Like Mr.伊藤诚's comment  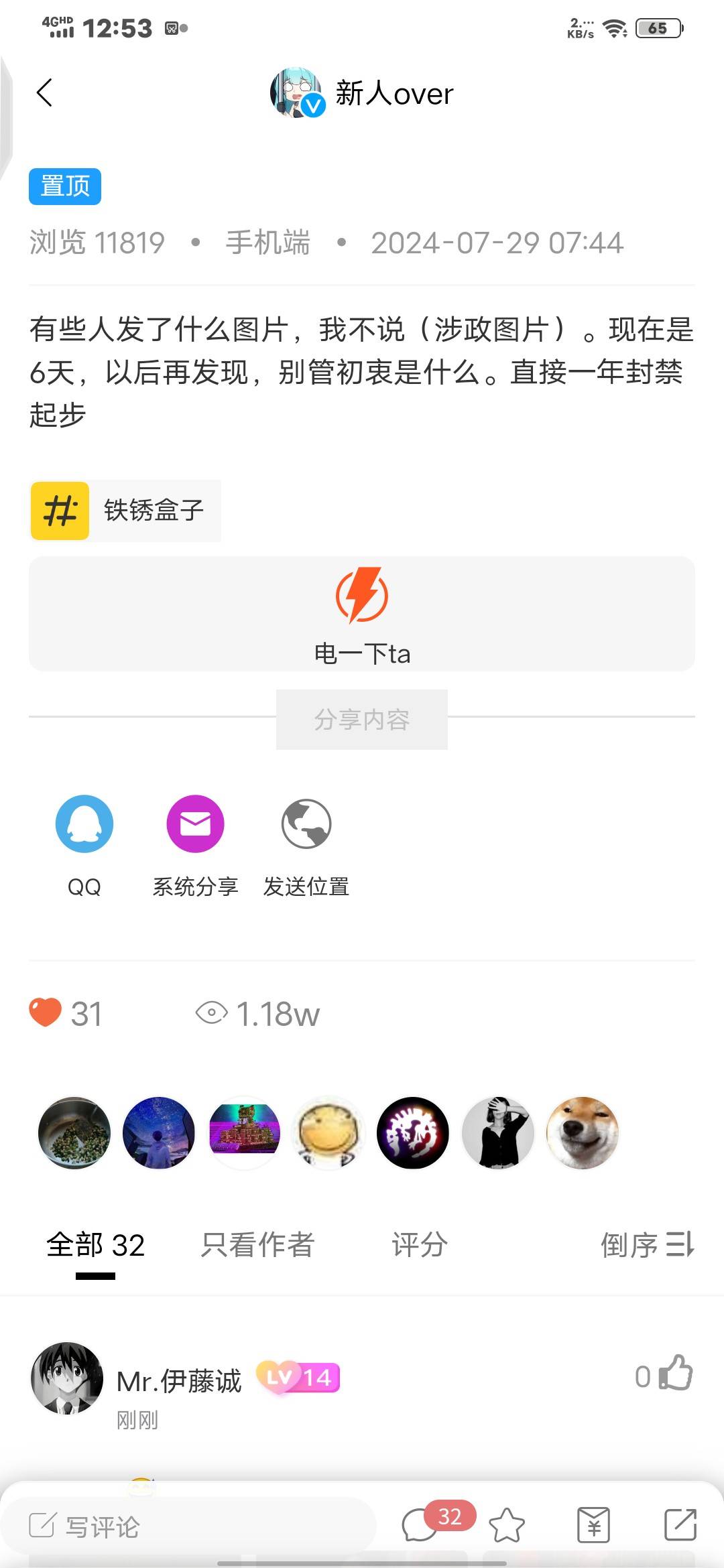tap(676, 1372)
